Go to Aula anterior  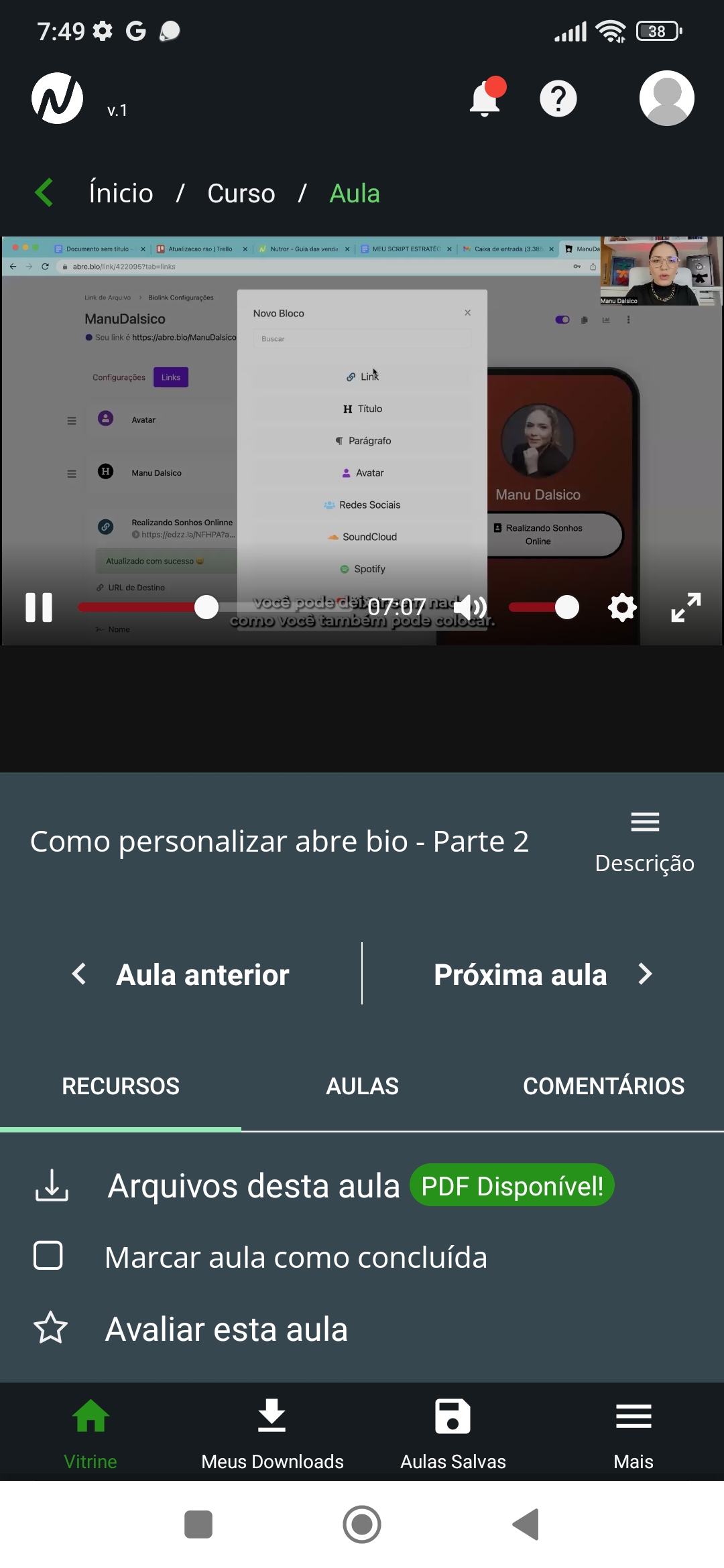(181, 974)
